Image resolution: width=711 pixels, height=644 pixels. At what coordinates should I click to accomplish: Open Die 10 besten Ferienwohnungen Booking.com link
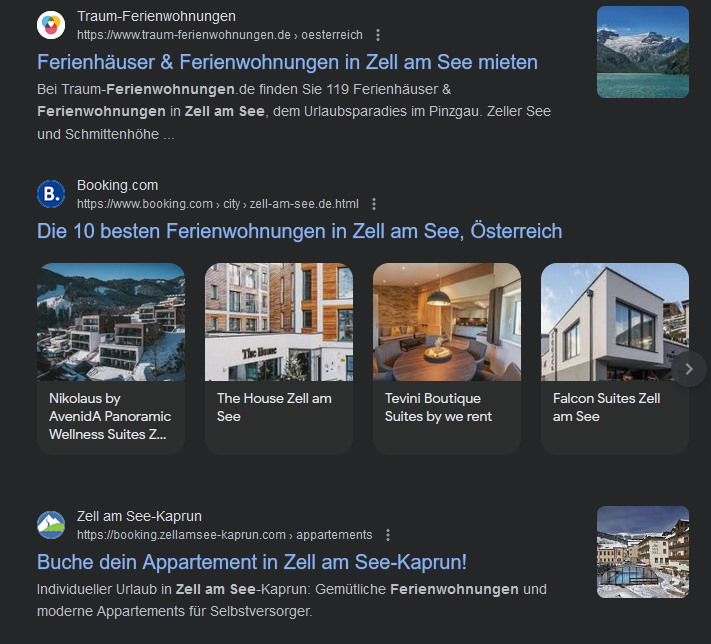[299, 231]
